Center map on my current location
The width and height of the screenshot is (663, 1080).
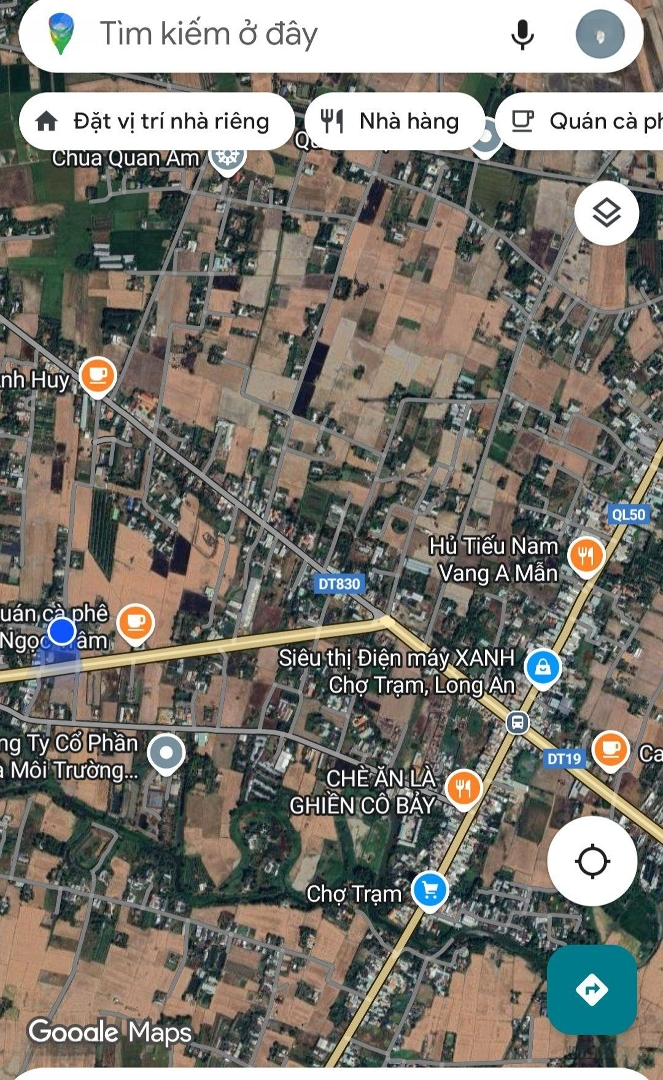tap(592, 861)
